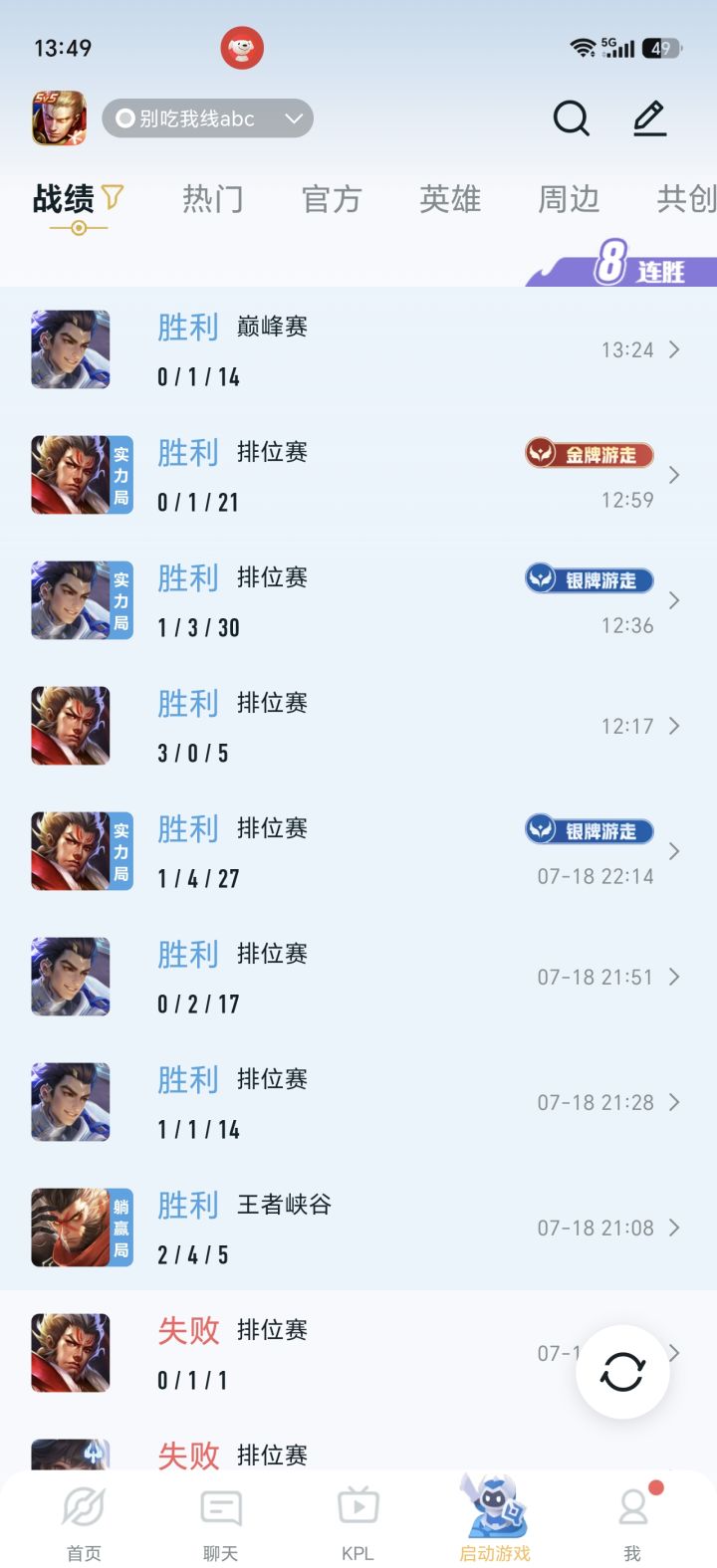View the 排位赛 match at 12:59
The height and width of the screenshot is (1568, 717).
coord(358,475)
